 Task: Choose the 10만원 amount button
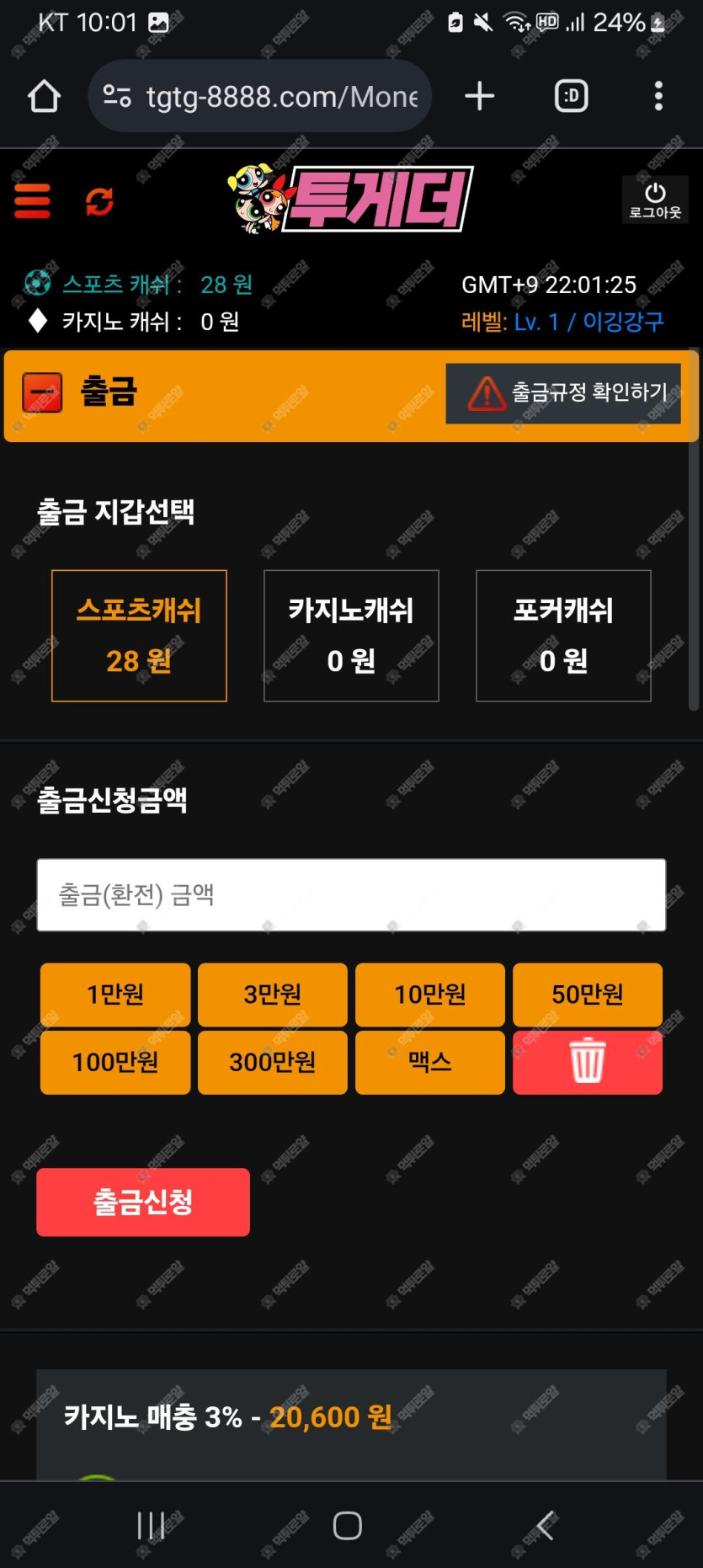coord(430,995)
